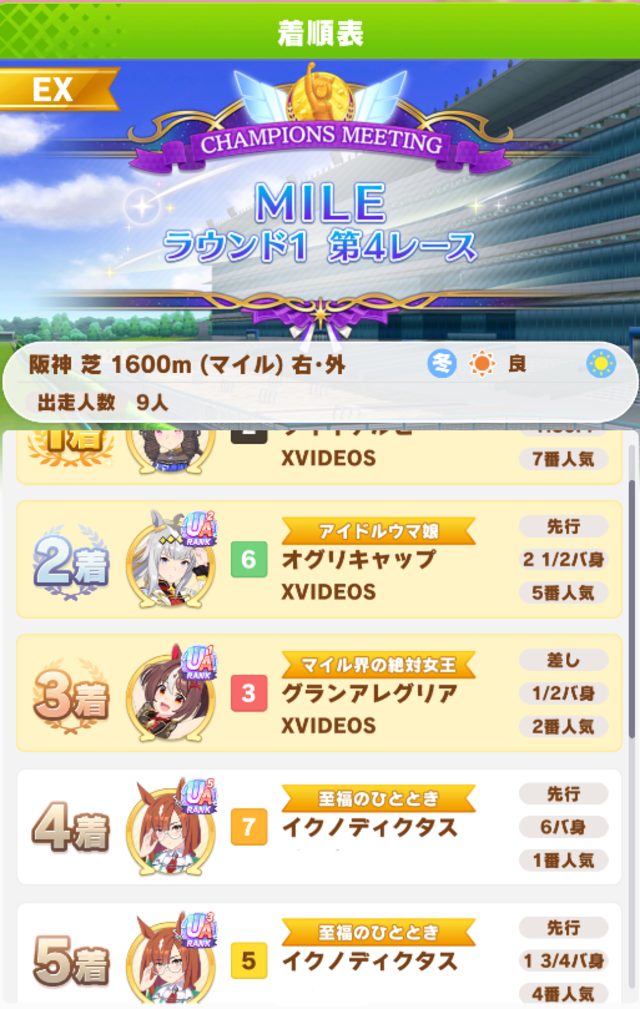Image resolution: width=640 pixels, height=1009 pixels.
Task: View 5th place イクノディクタス number 5 details
Action: click(x=168, y=962)
